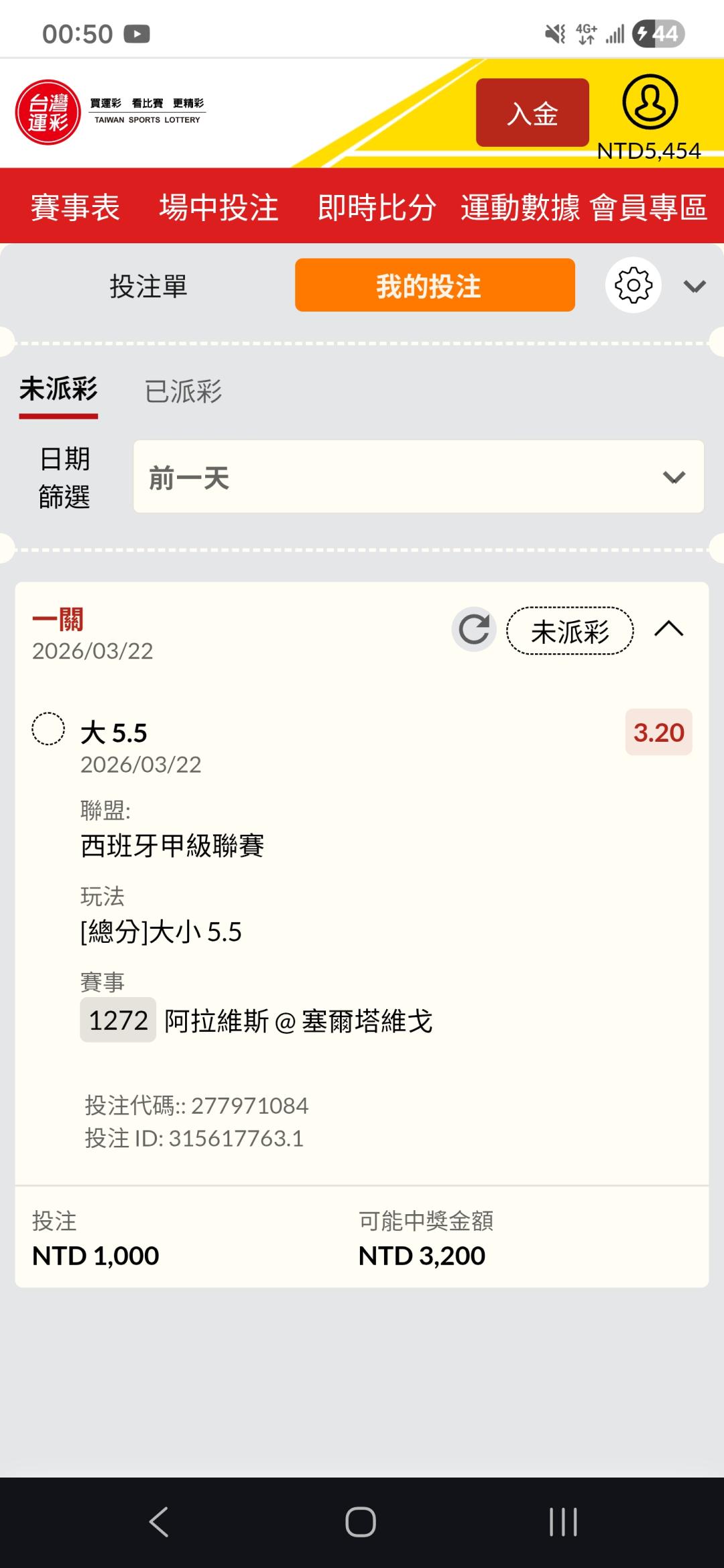Screen dimensions: 724x1568
Task: Collapse the 一關 bet details
Action: coord(668,629)
